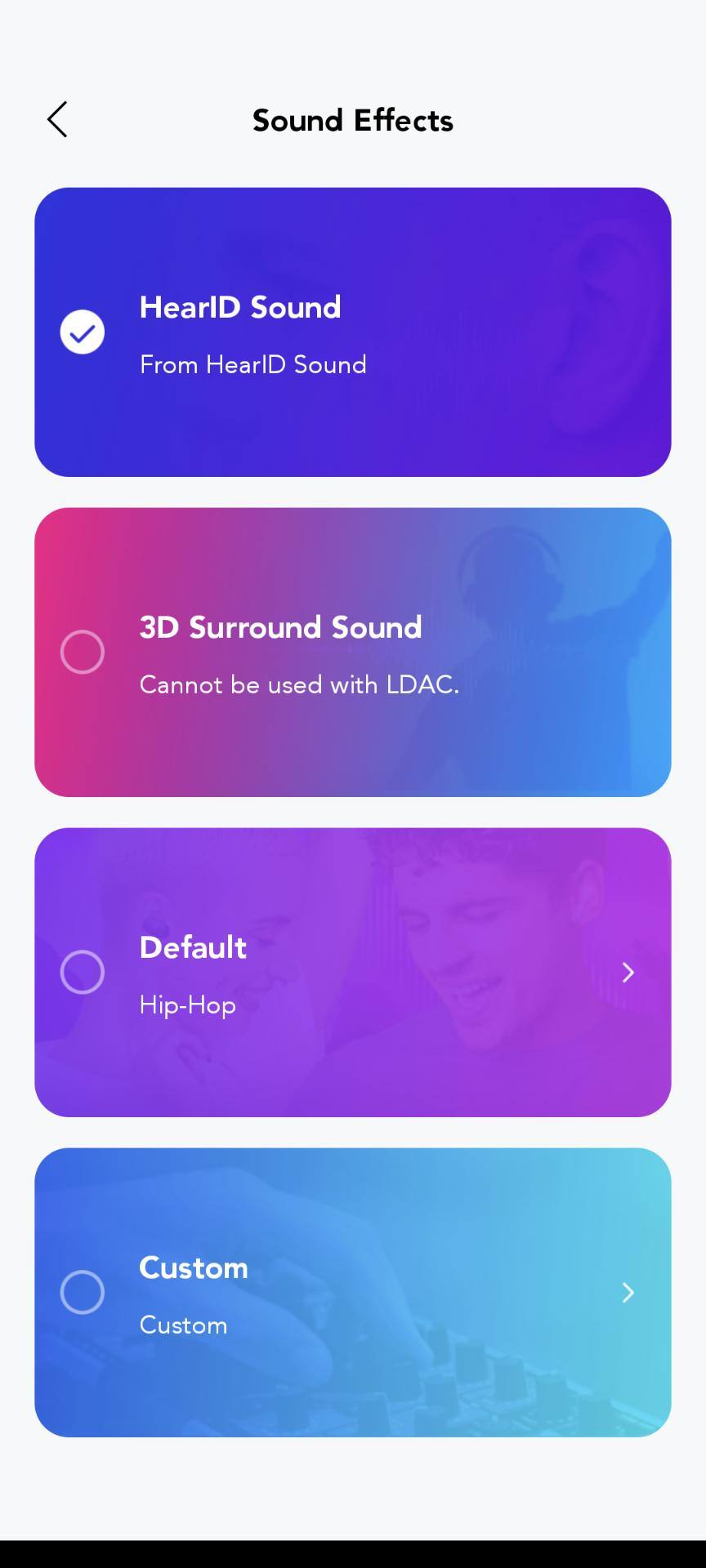The width and height of the screenshot is (706, 1568).
Task: Go back from Sound Effects
Action: click(57, 120)
